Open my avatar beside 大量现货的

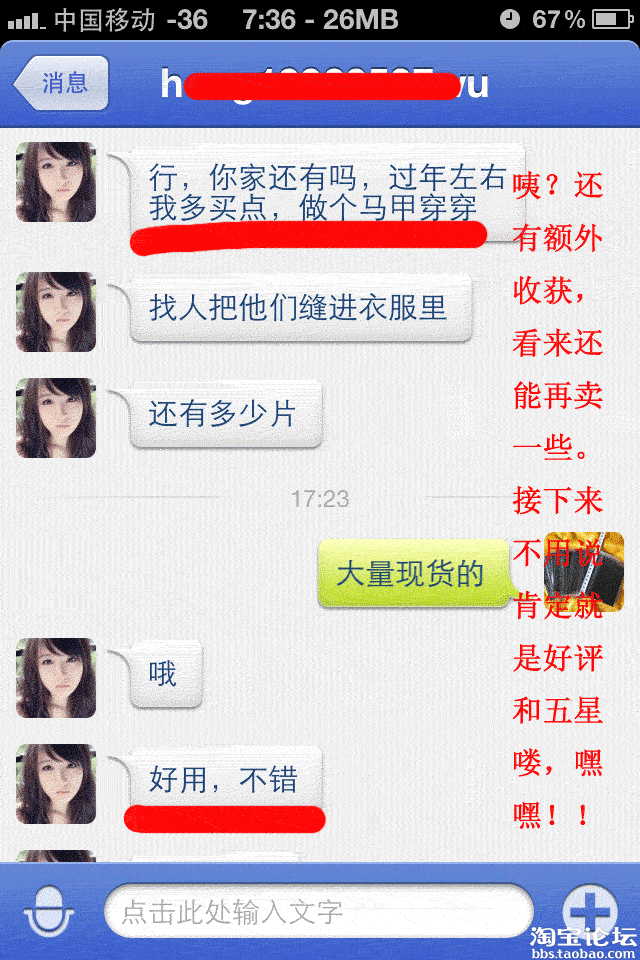point(584,572)
